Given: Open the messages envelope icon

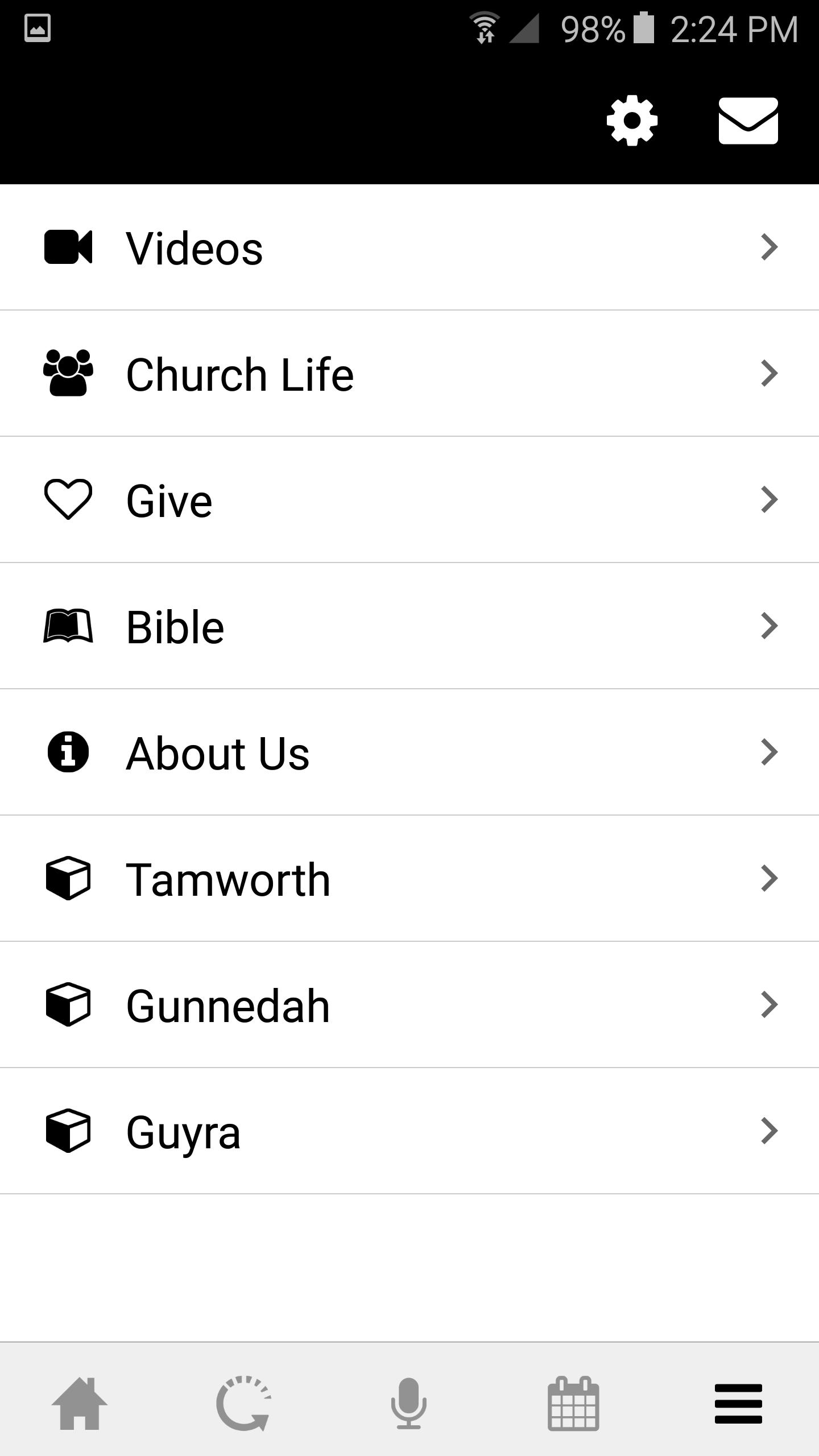Looking at the screenshot, I should (x=748, y=121).
